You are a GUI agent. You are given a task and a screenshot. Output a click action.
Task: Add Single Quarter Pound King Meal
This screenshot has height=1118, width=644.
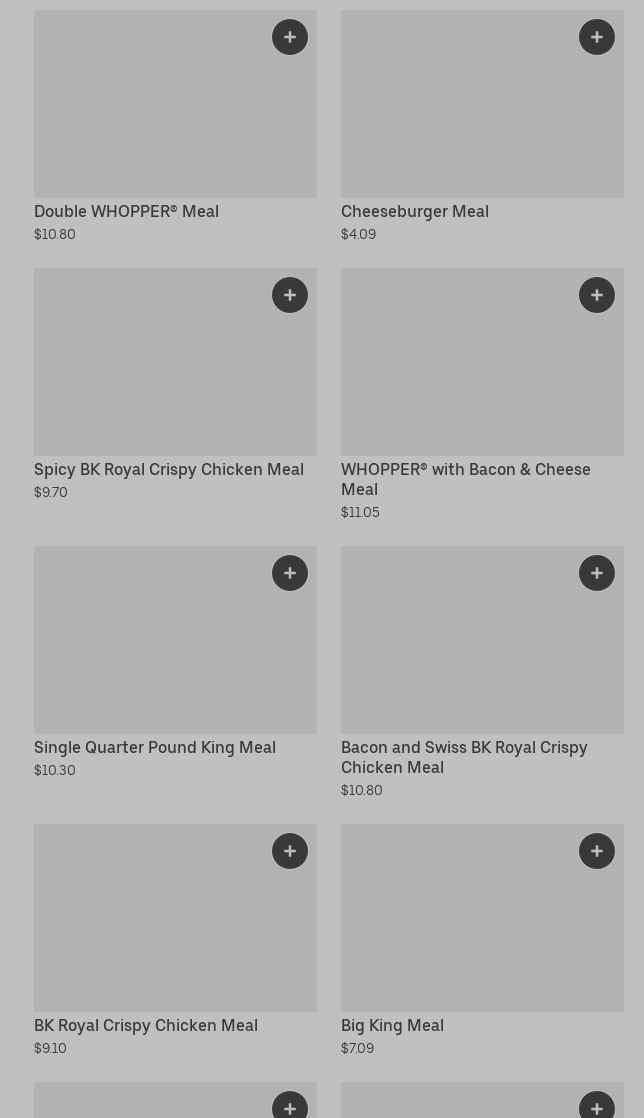[290, 573]
